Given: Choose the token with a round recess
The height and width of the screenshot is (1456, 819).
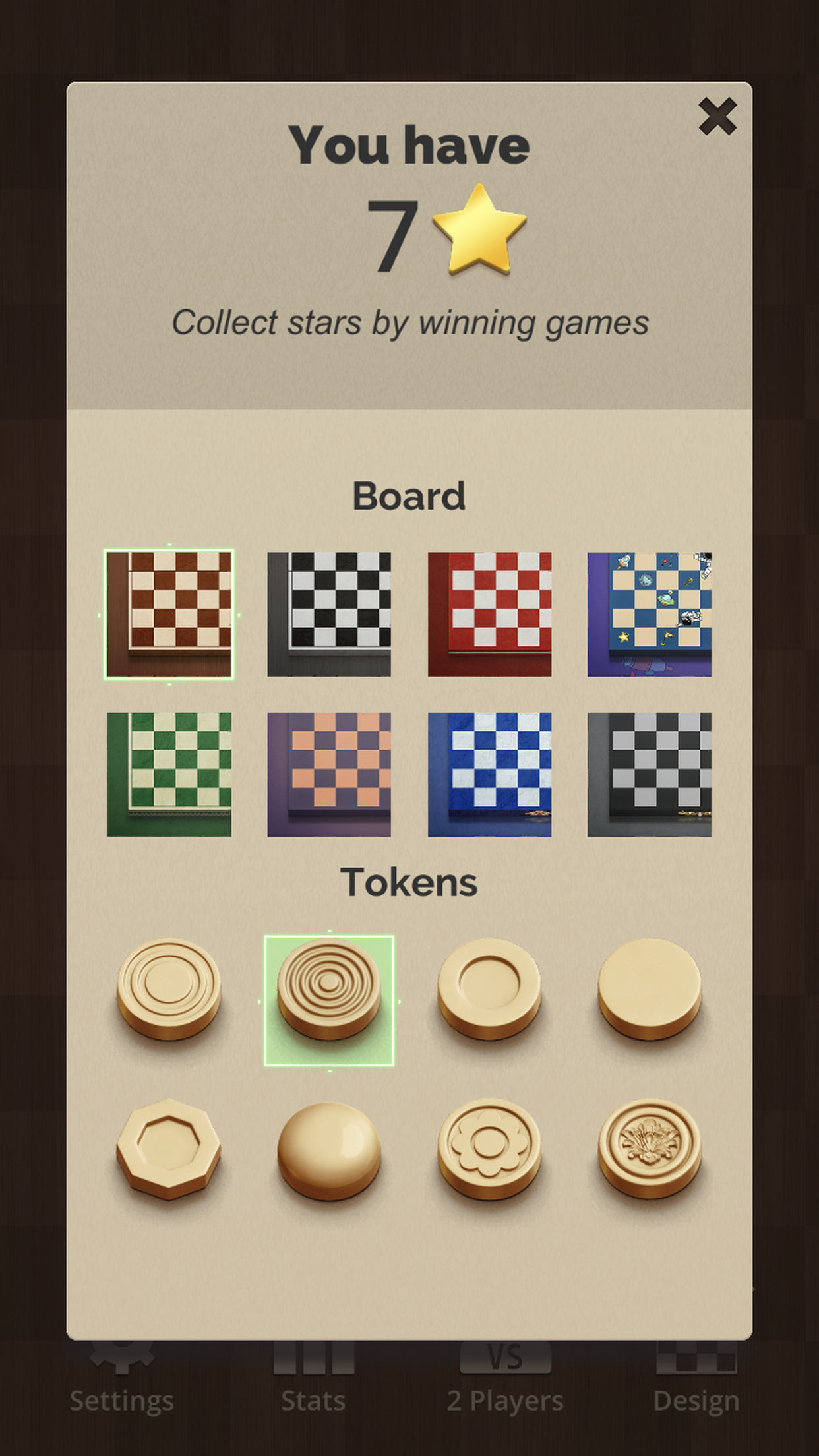Looking at the screenshot, I should coord(489,989).
